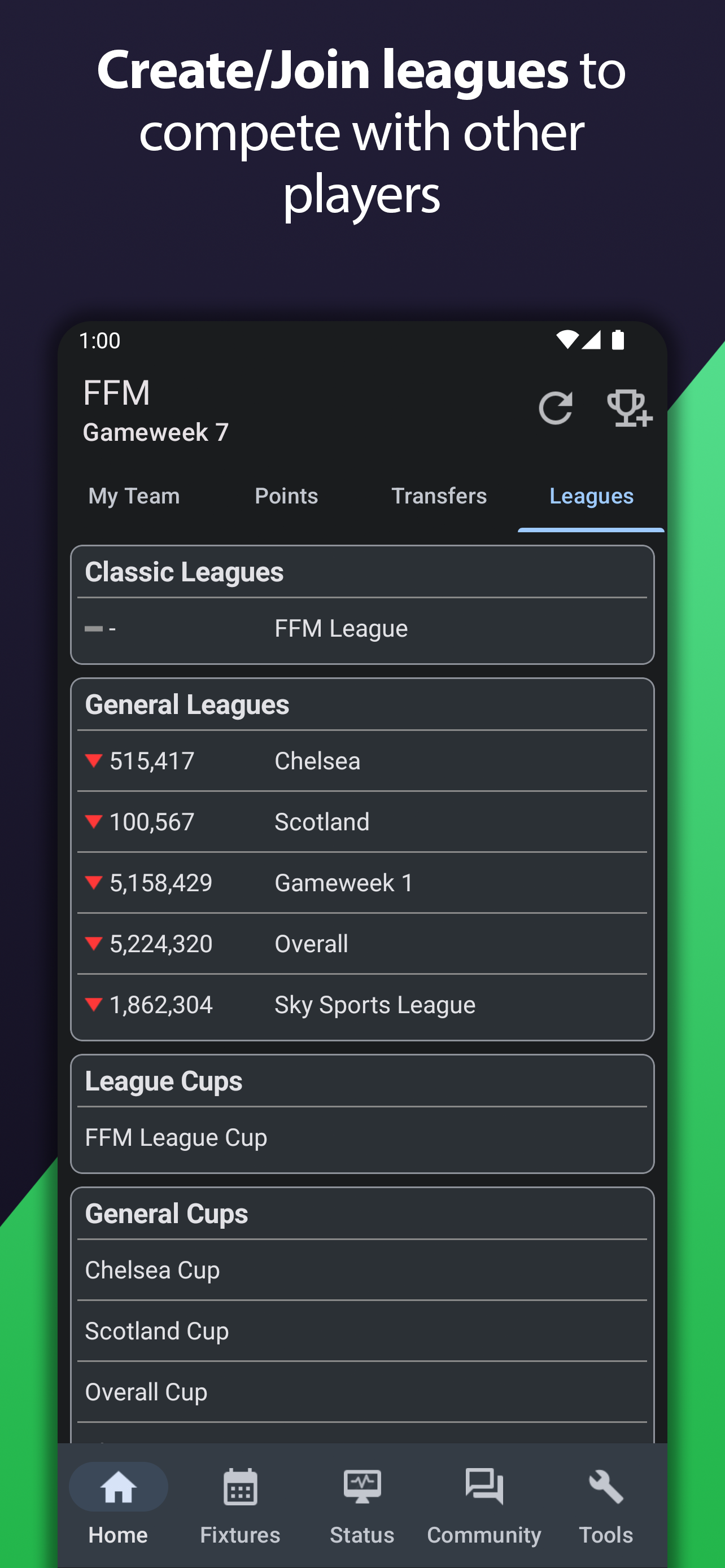The image size is (725, 1568).
Task: Switch to the My Team tab
Action: coord(133,496)
